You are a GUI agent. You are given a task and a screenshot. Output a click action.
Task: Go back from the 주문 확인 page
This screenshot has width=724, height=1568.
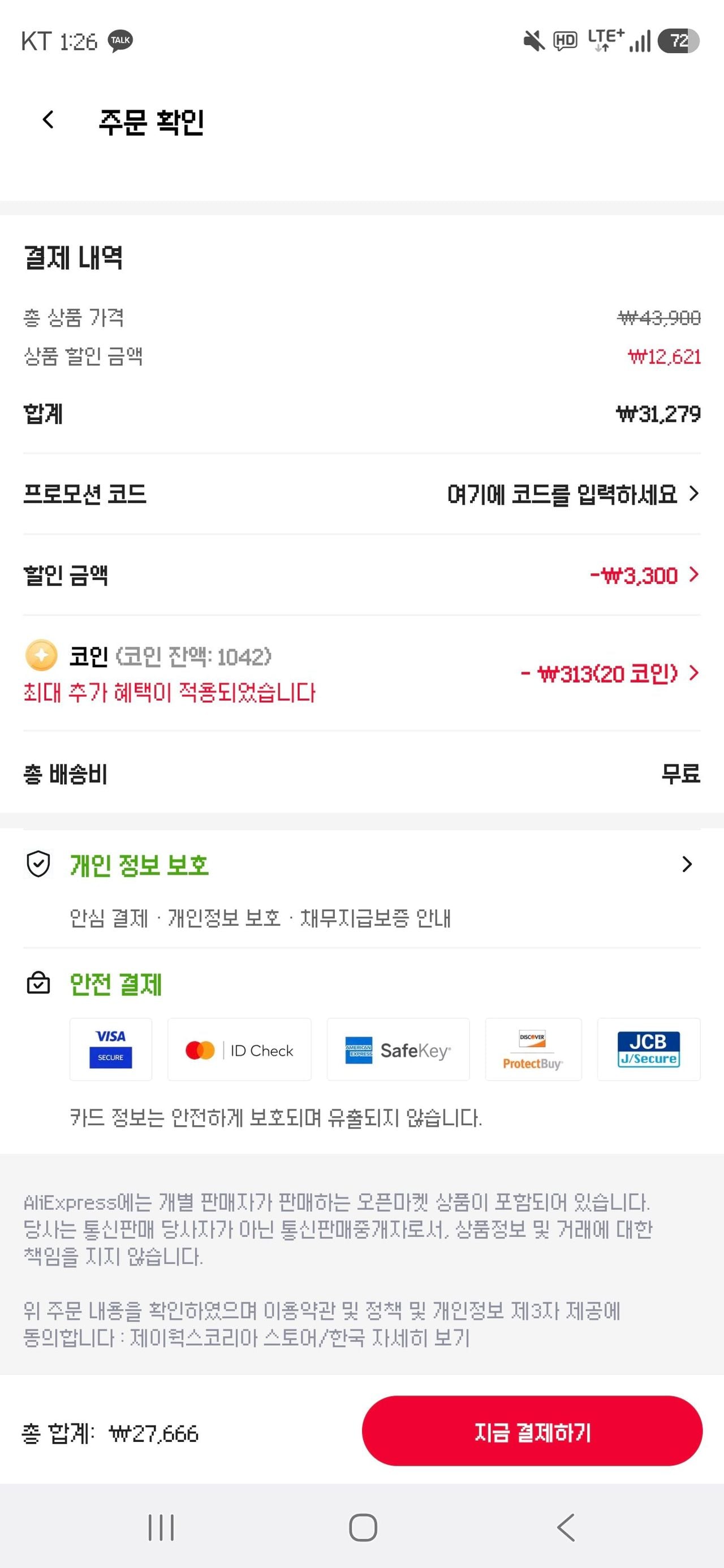(48, 120)
